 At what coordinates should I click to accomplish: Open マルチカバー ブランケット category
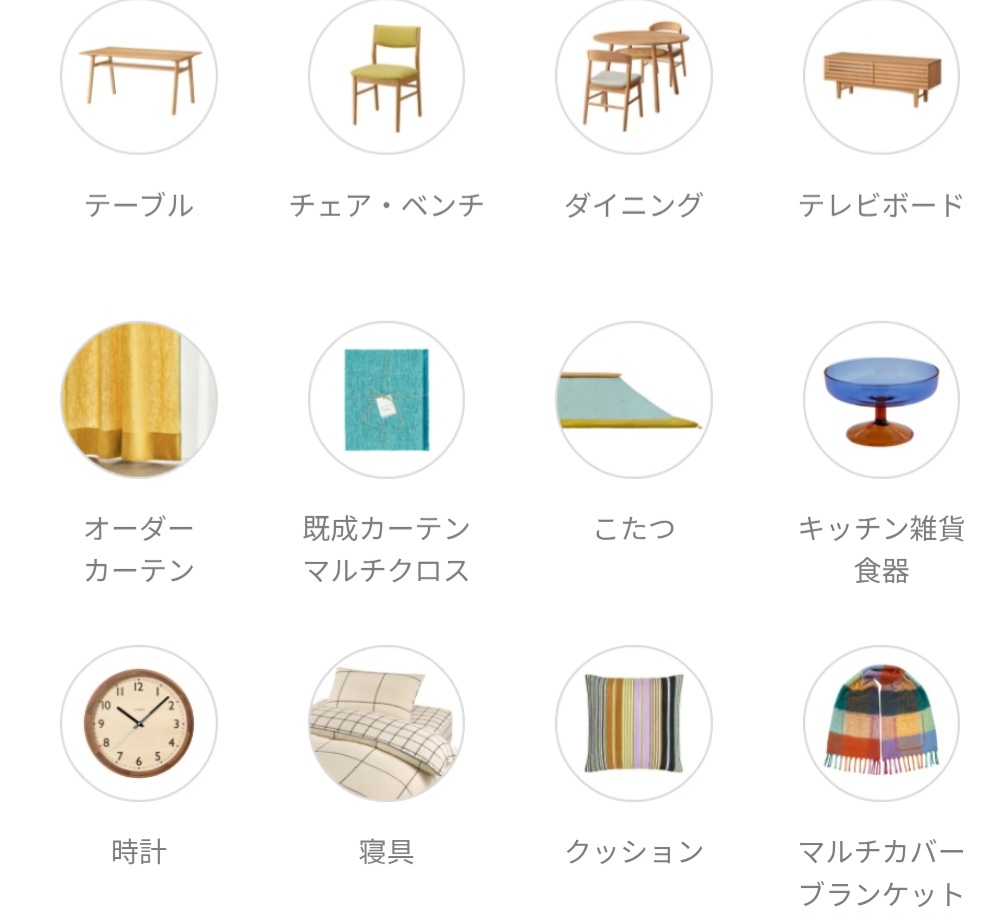point(881,723)
